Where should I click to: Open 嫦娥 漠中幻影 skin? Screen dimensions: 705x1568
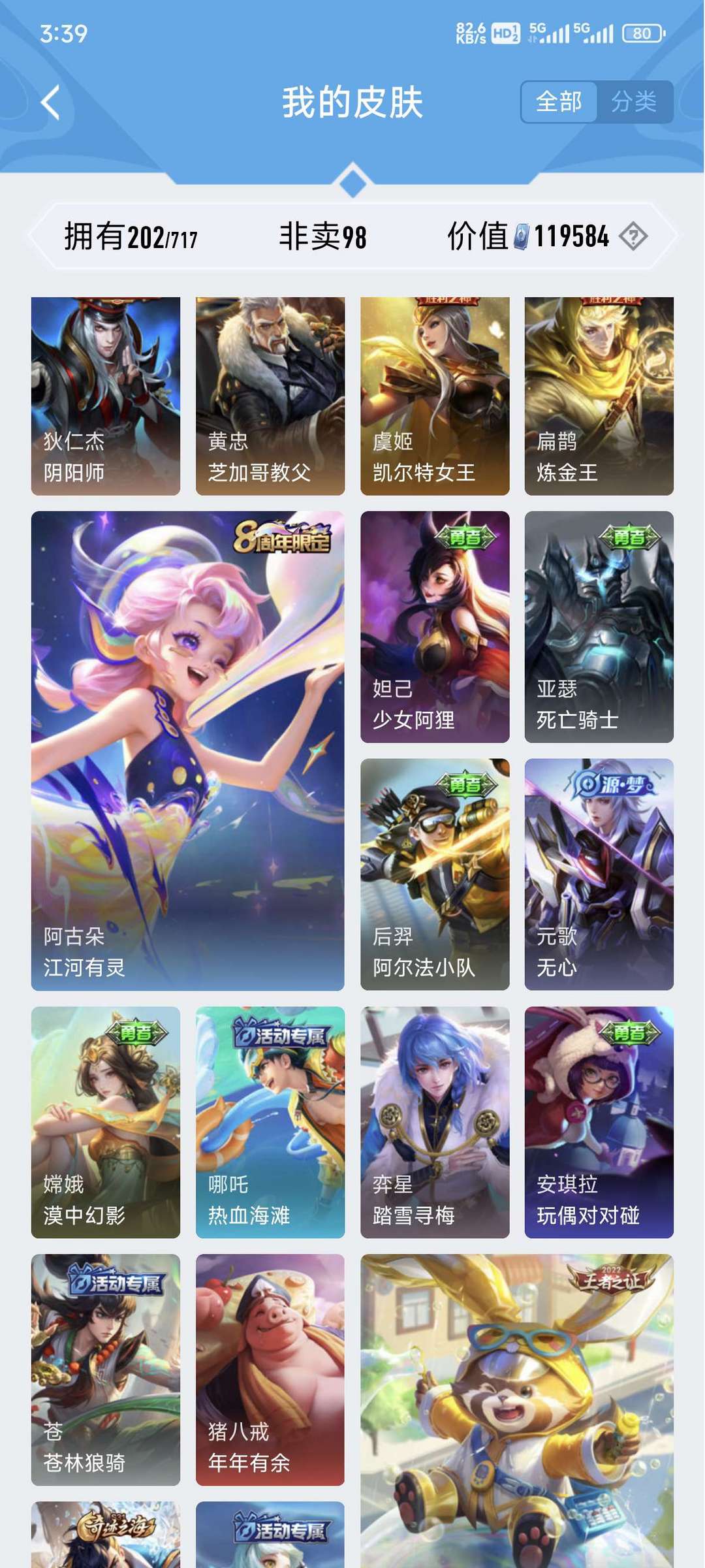pos(106,1122)
